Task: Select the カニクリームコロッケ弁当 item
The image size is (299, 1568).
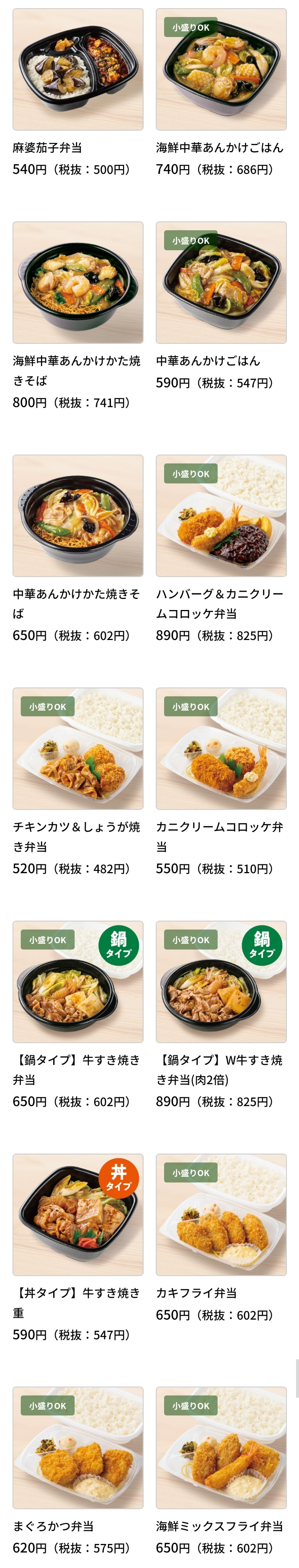Action: pos(221,749)
